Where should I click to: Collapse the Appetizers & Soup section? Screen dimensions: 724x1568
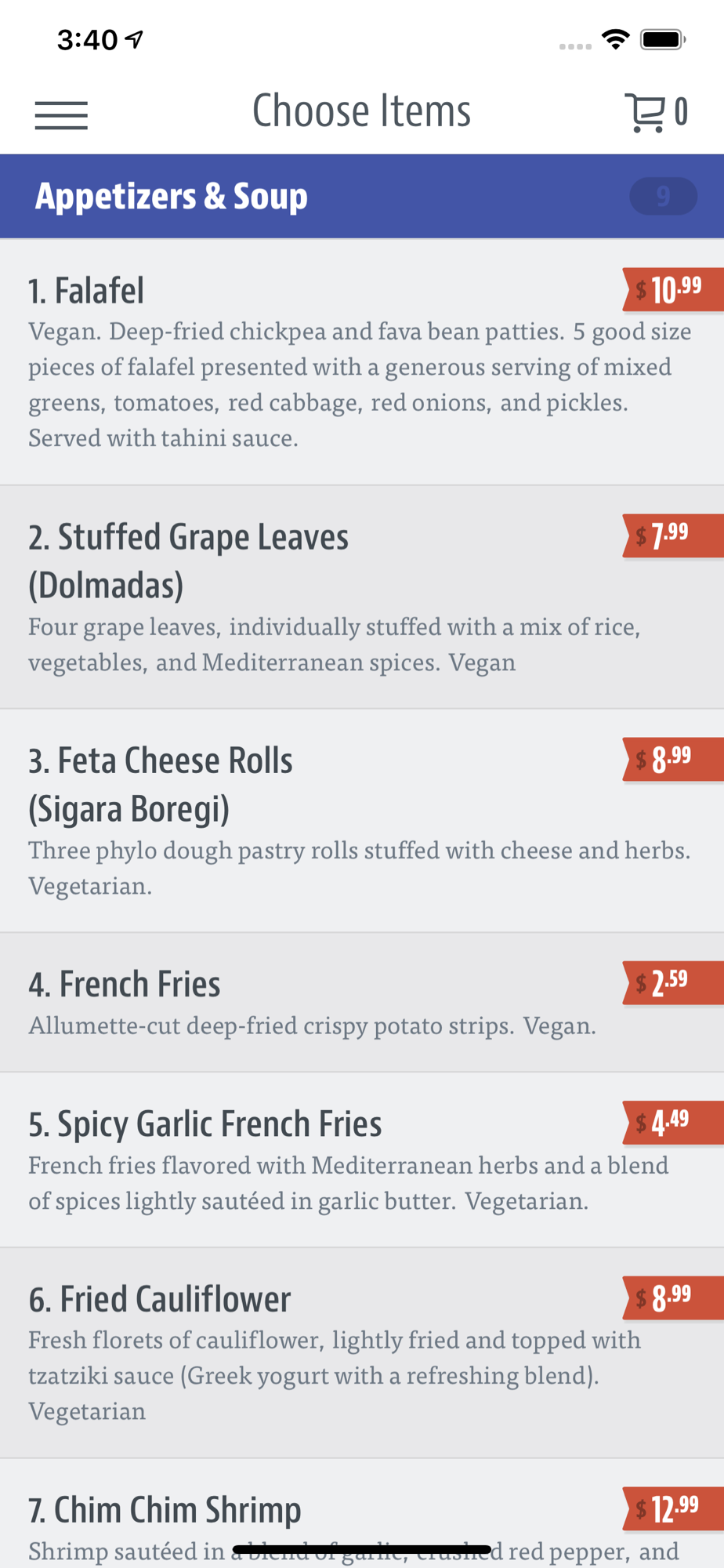pos(362,196)
